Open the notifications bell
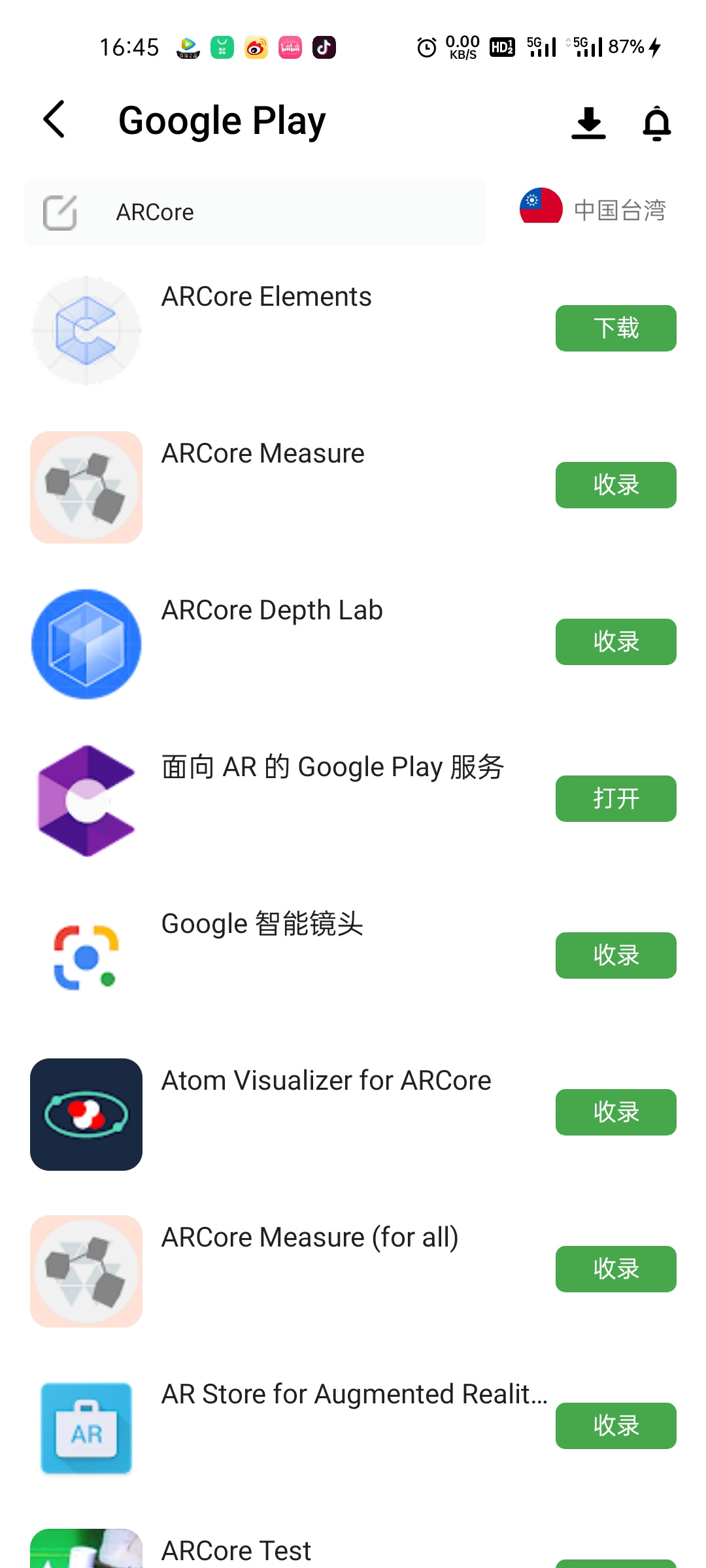706x1568 pixels. coord(657,122)
